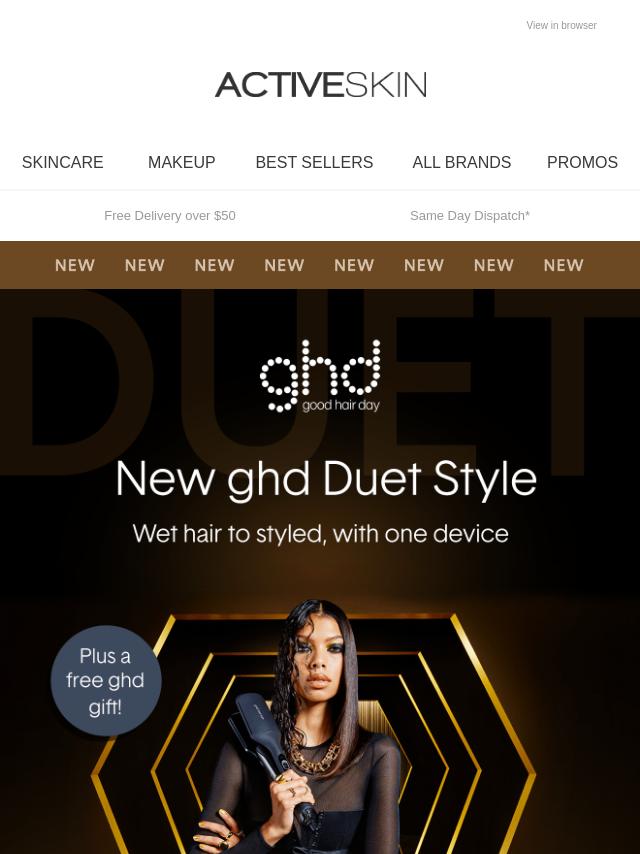
Task: Open the View in browser link
Action: click(x=561, y=25)
